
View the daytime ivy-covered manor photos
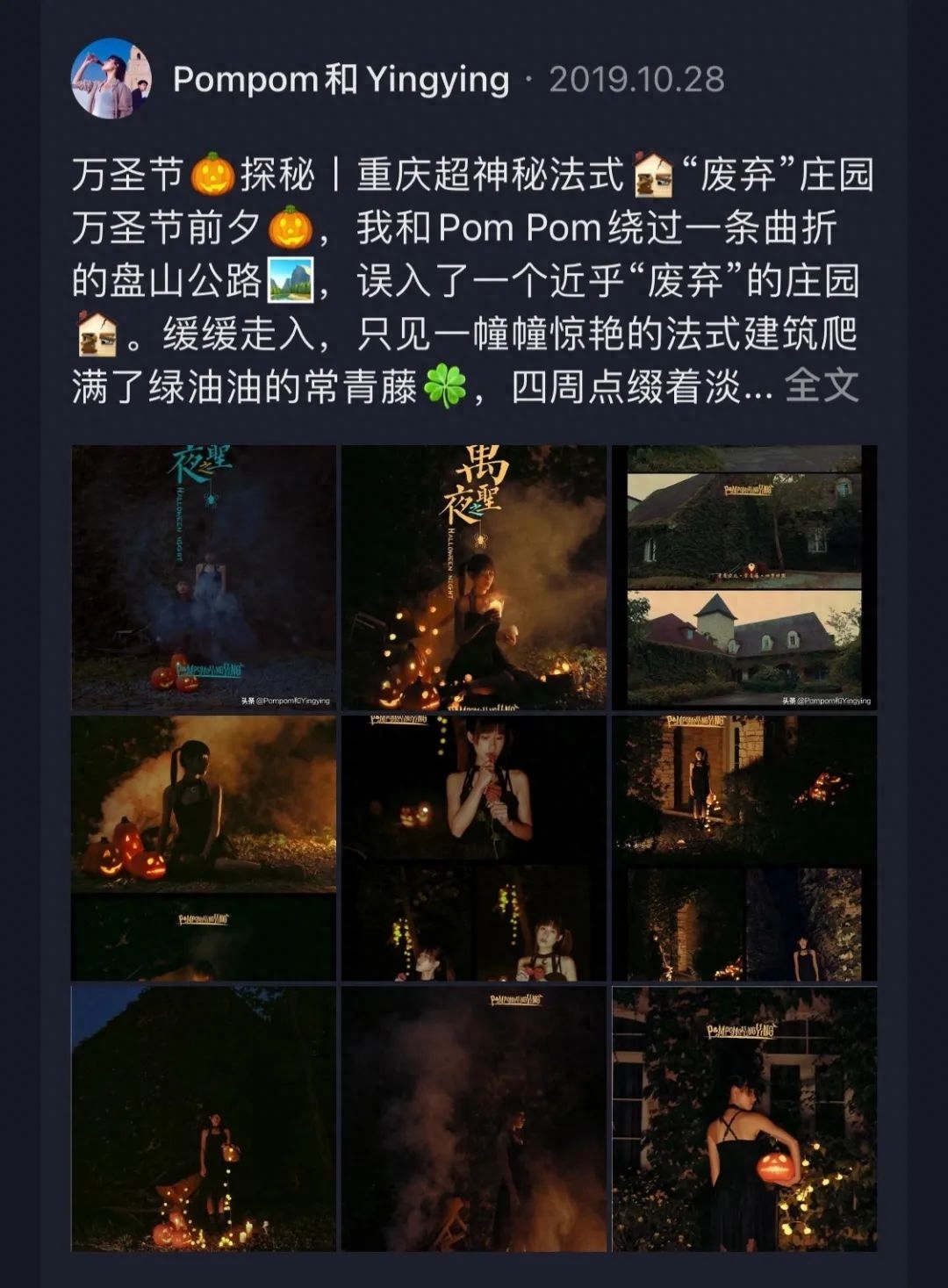(x=744, y=577)
